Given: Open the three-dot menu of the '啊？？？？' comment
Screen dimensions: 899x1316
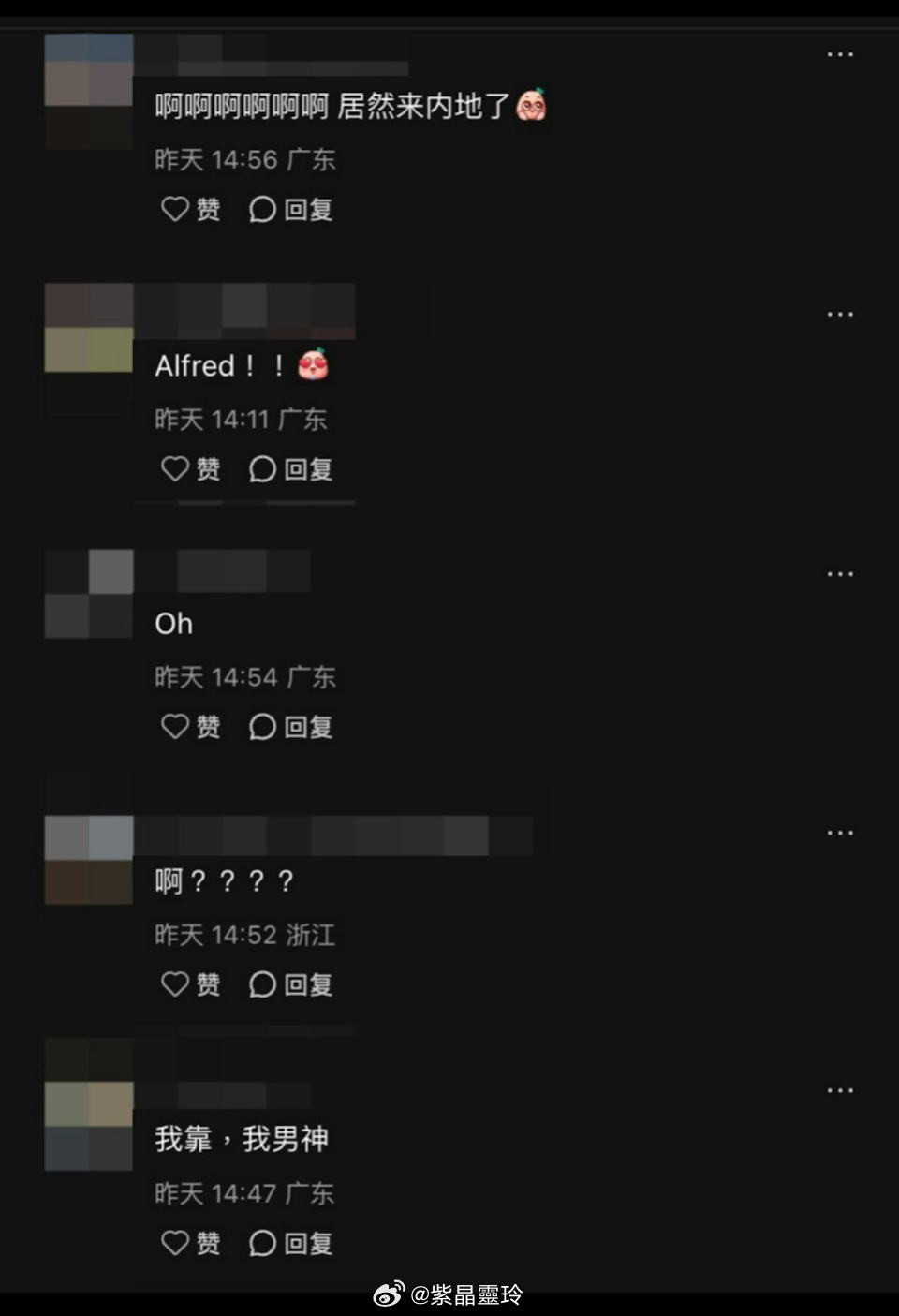Looking at the screenshot, I should (839, 833).
